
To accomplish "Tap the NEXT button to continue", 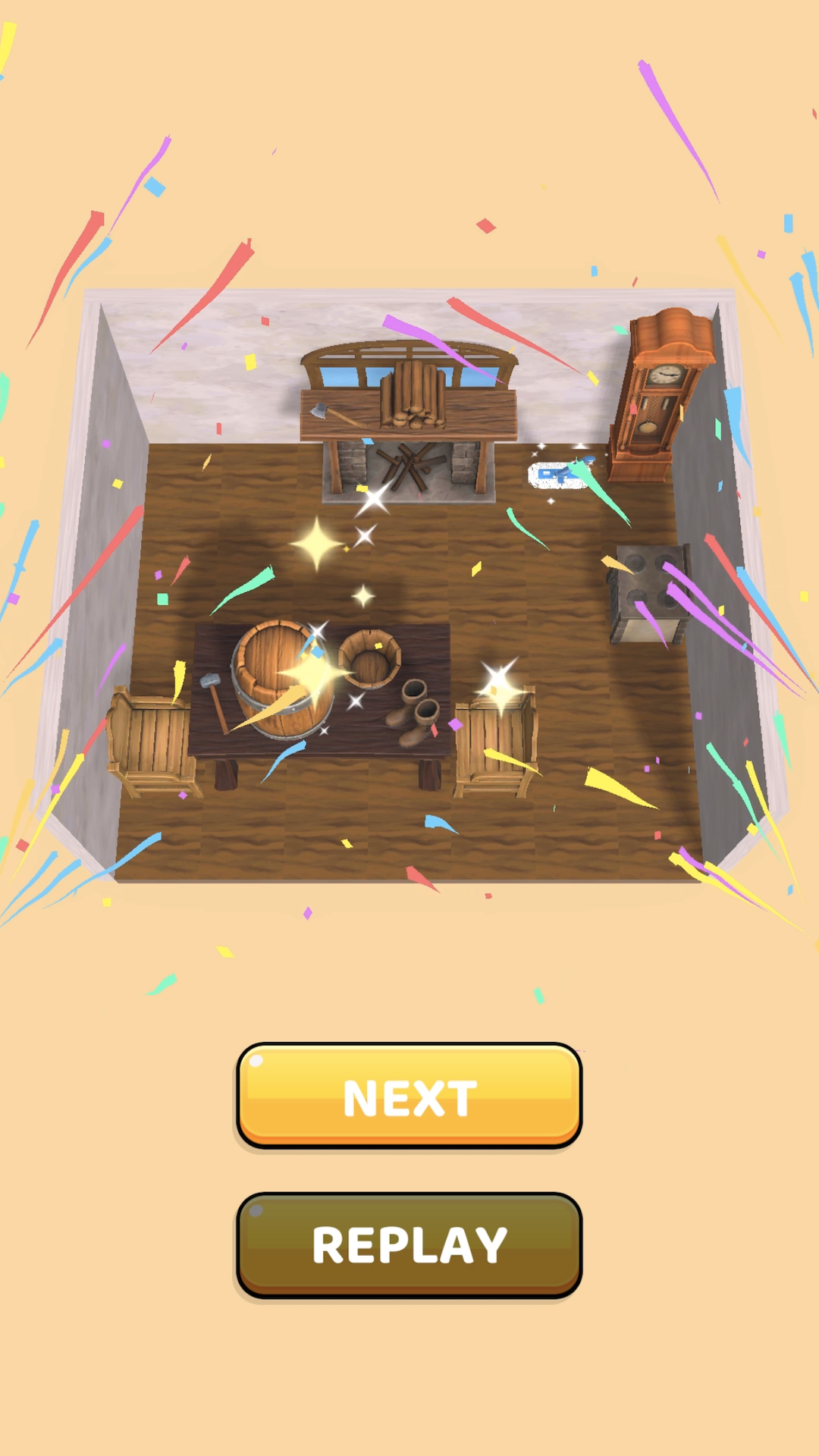I will pyautogui.click(x=409, y=1095).
